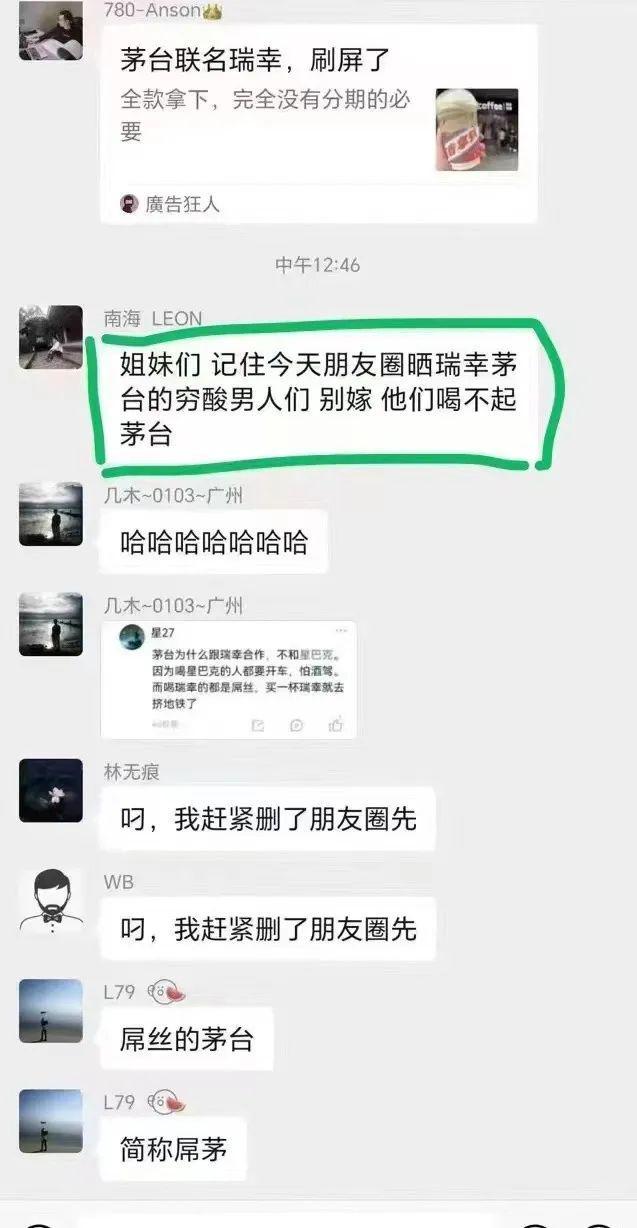Open 780-Anson's profile avatar
The width and height of the screenshot is (637, 1228).
[x=51, y=31]
